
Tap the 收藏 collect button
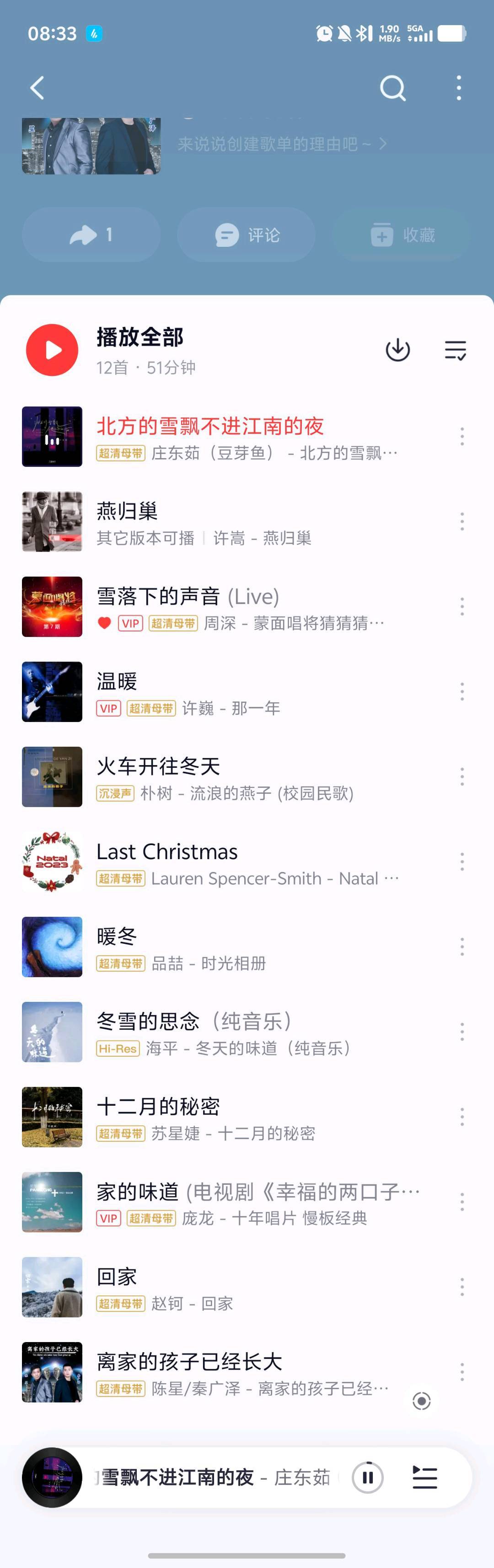tap(402, 235)
